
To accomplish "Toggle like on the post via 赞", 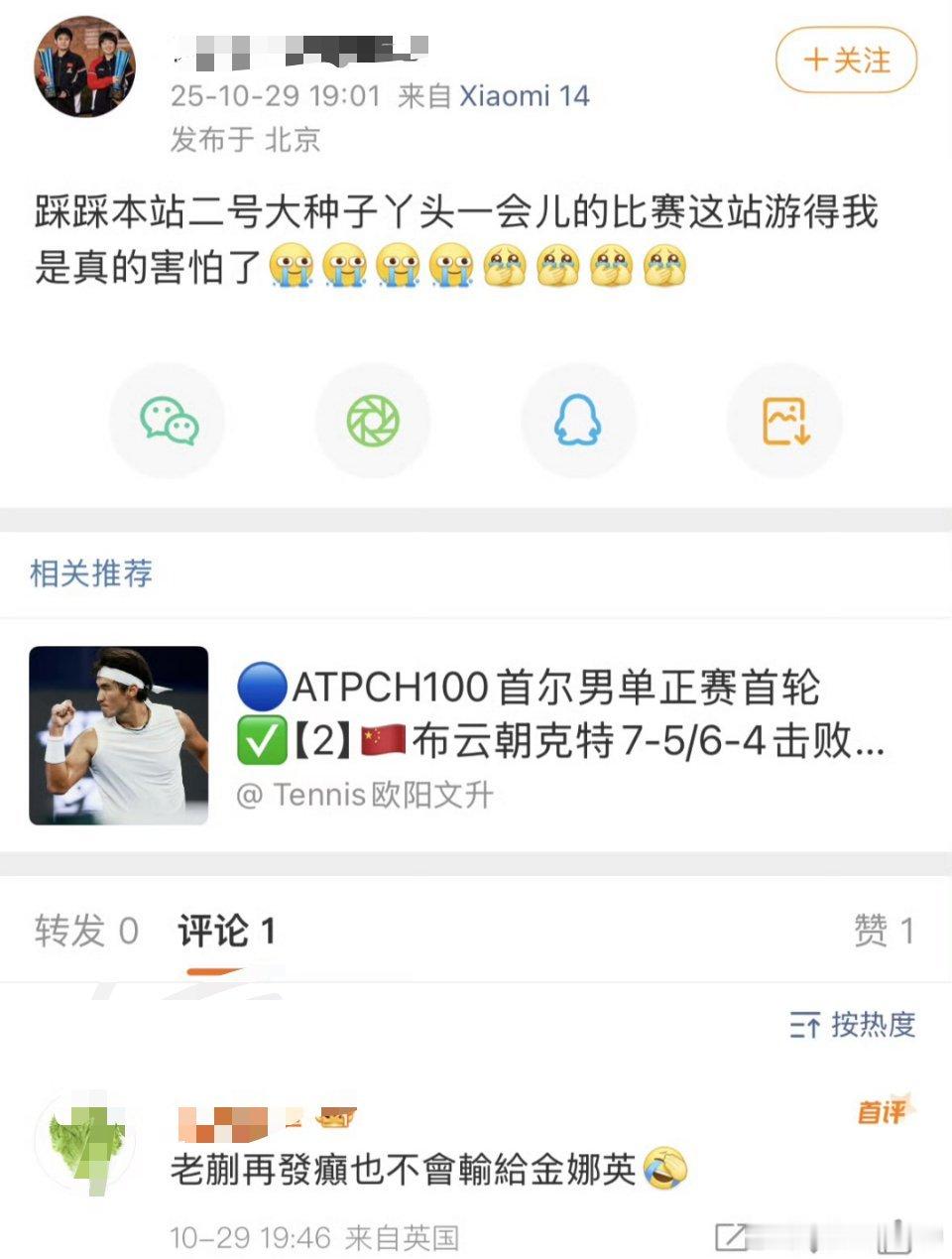I will [x=882, y=931].
